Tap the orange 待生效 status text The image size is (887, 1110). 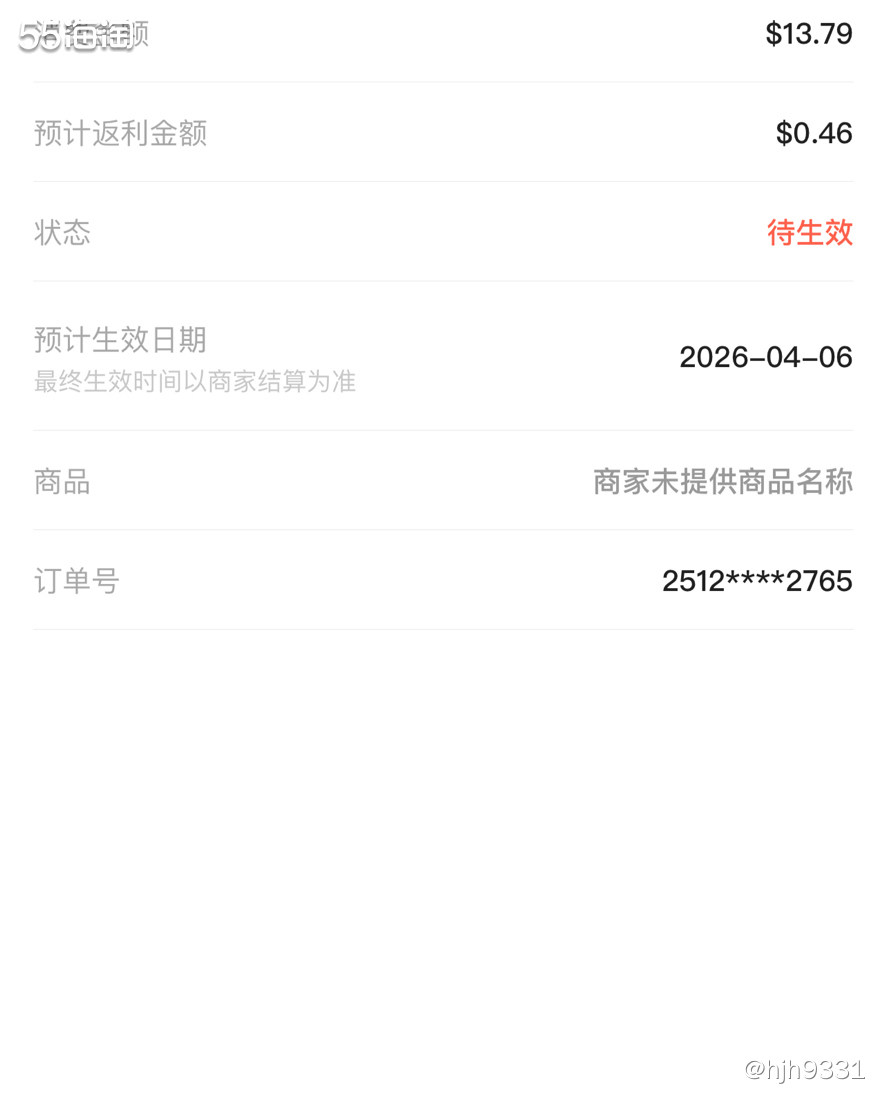810,233
